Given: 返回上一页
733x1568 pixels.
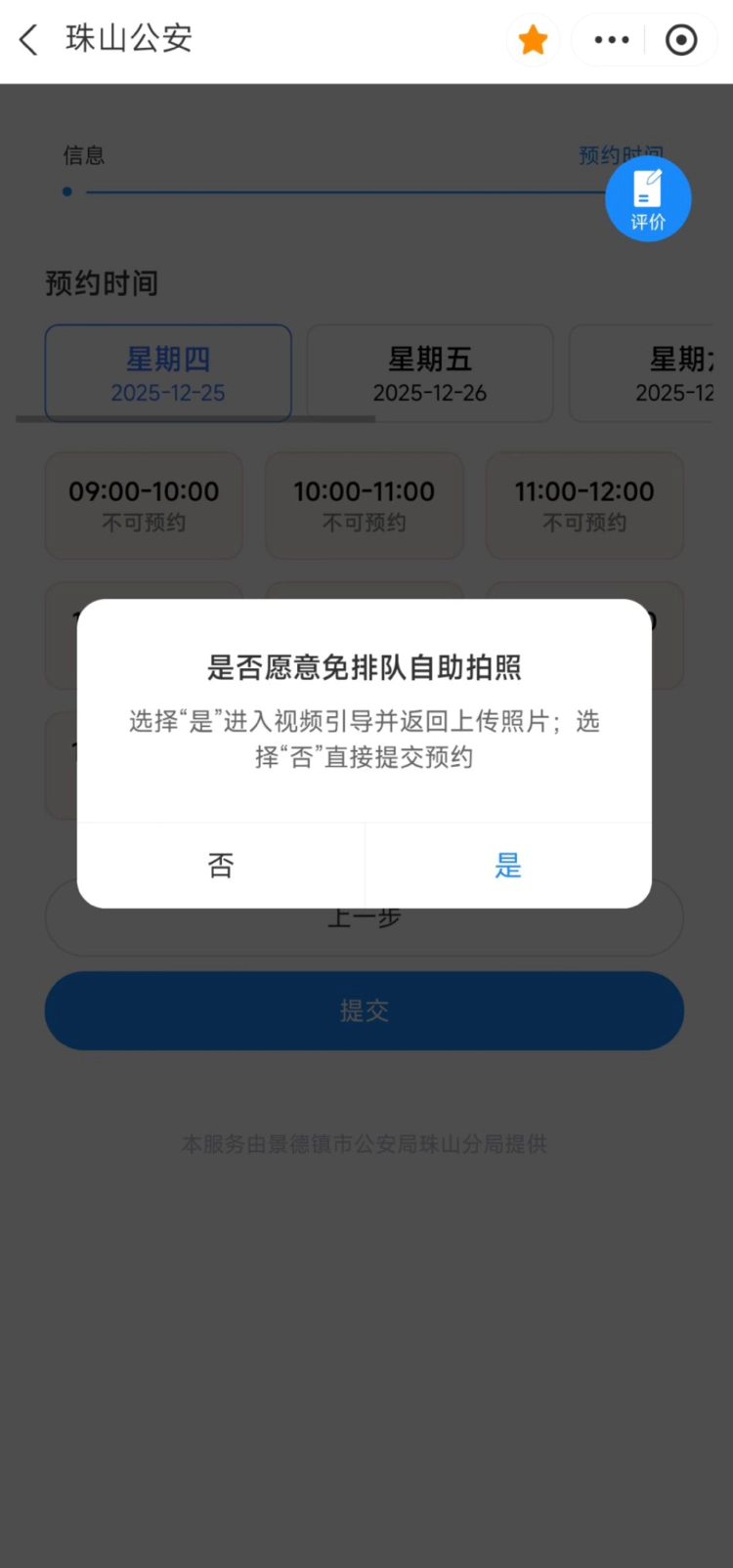Looking at the screenshot, I should point(29,40).
